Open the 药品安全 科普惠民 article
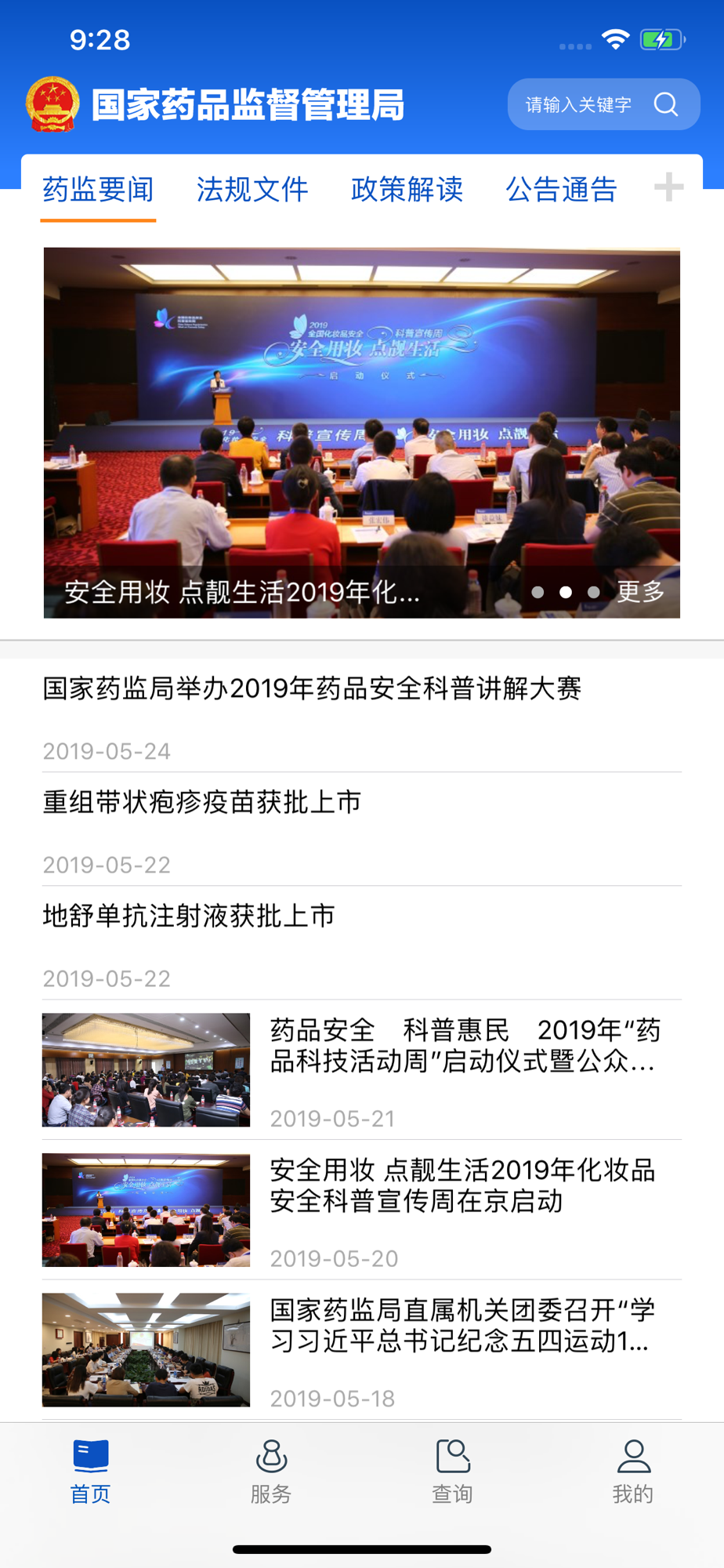The width and height of the screenshot is (724, 1568). click(465, 1046)
